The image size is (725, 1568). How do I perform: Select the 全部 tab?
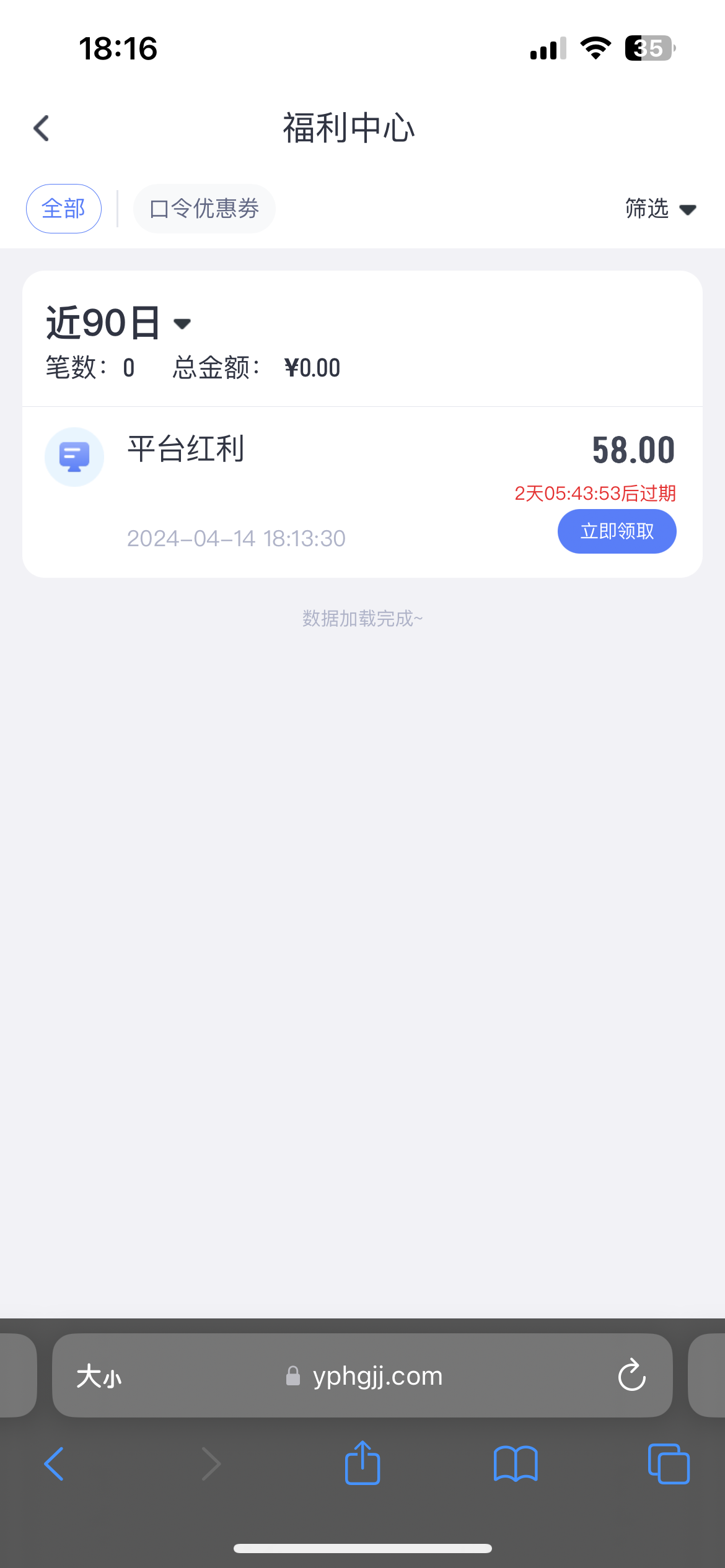(x=63, y=209)
